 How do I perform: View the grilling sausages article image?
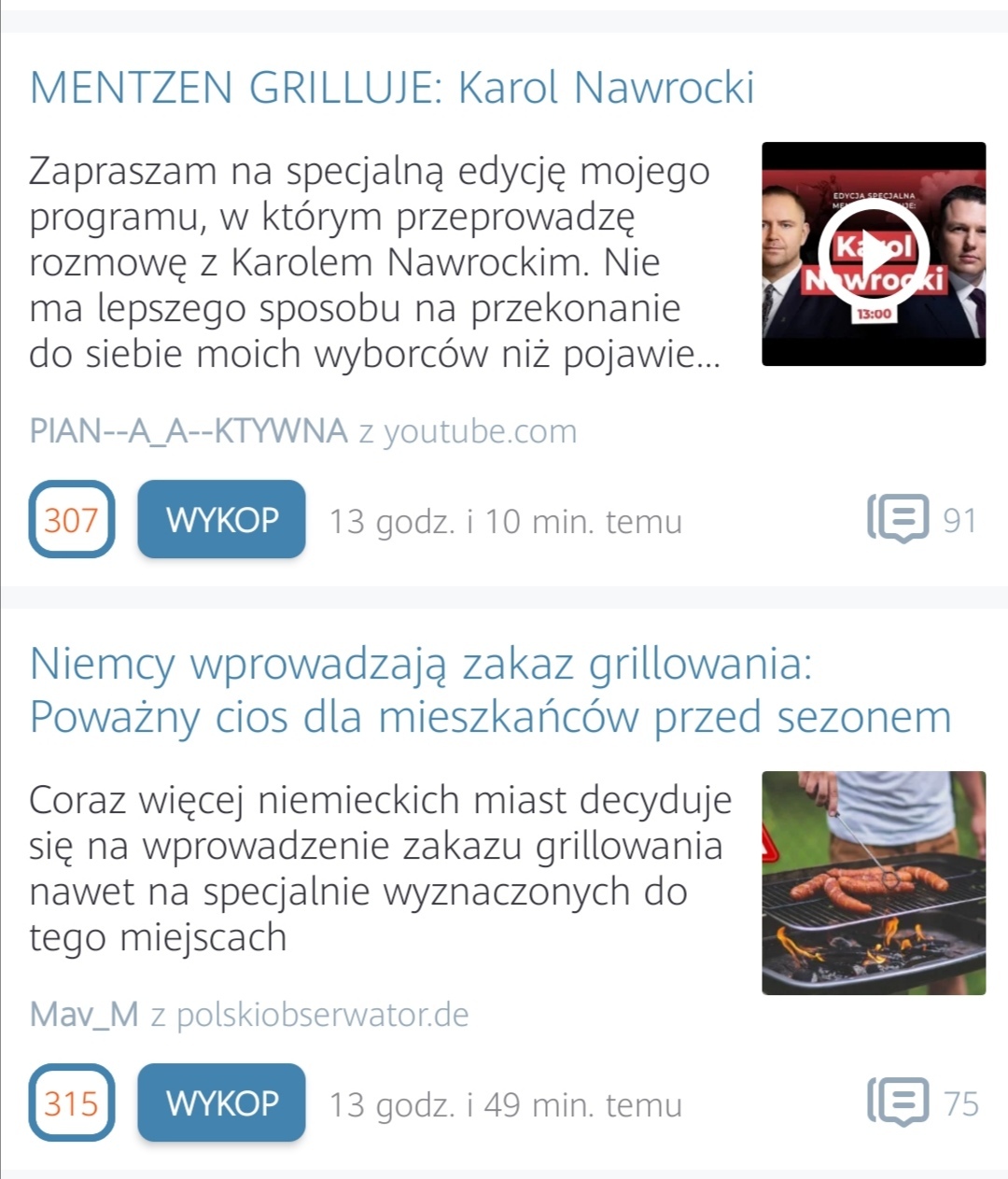[x=874, y=882]
